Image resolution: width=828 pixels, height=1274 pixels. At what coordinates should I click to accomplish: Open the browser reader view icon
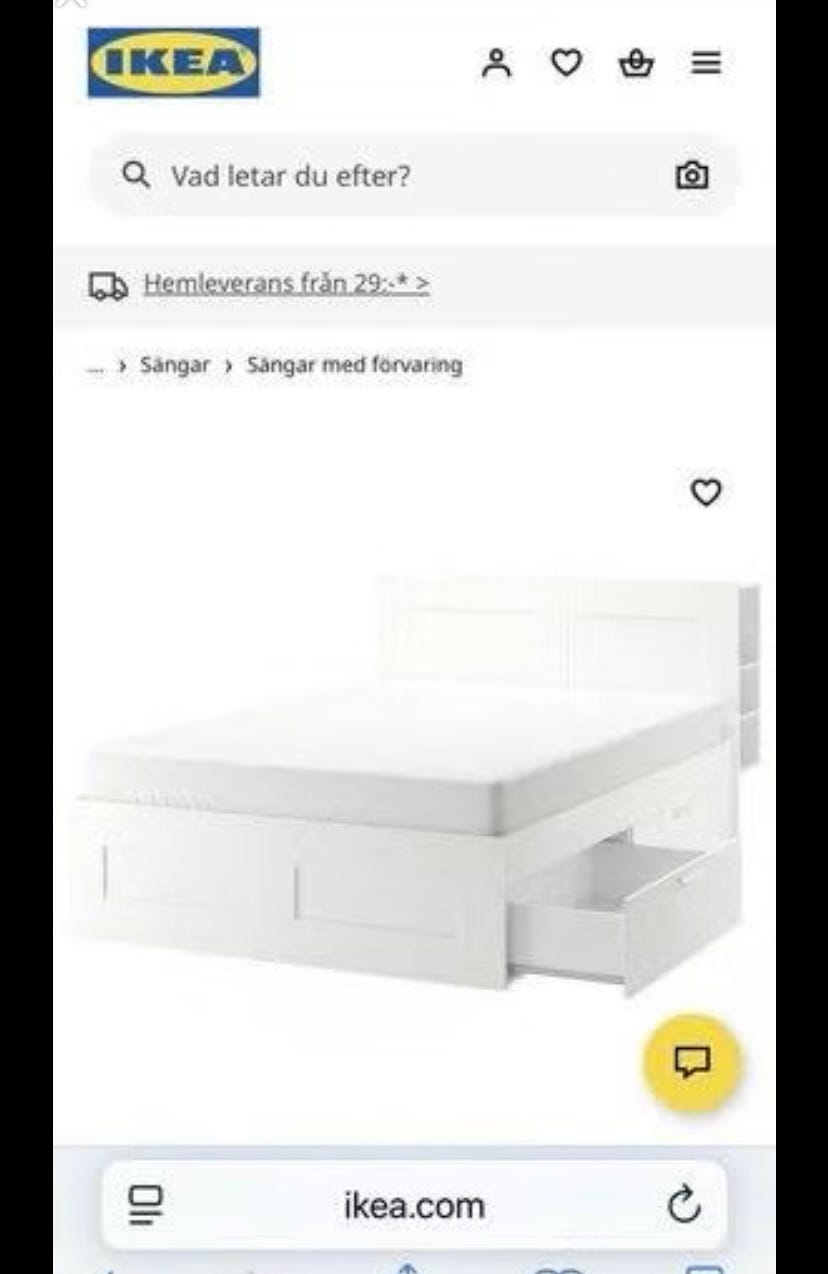[144, 1204]
